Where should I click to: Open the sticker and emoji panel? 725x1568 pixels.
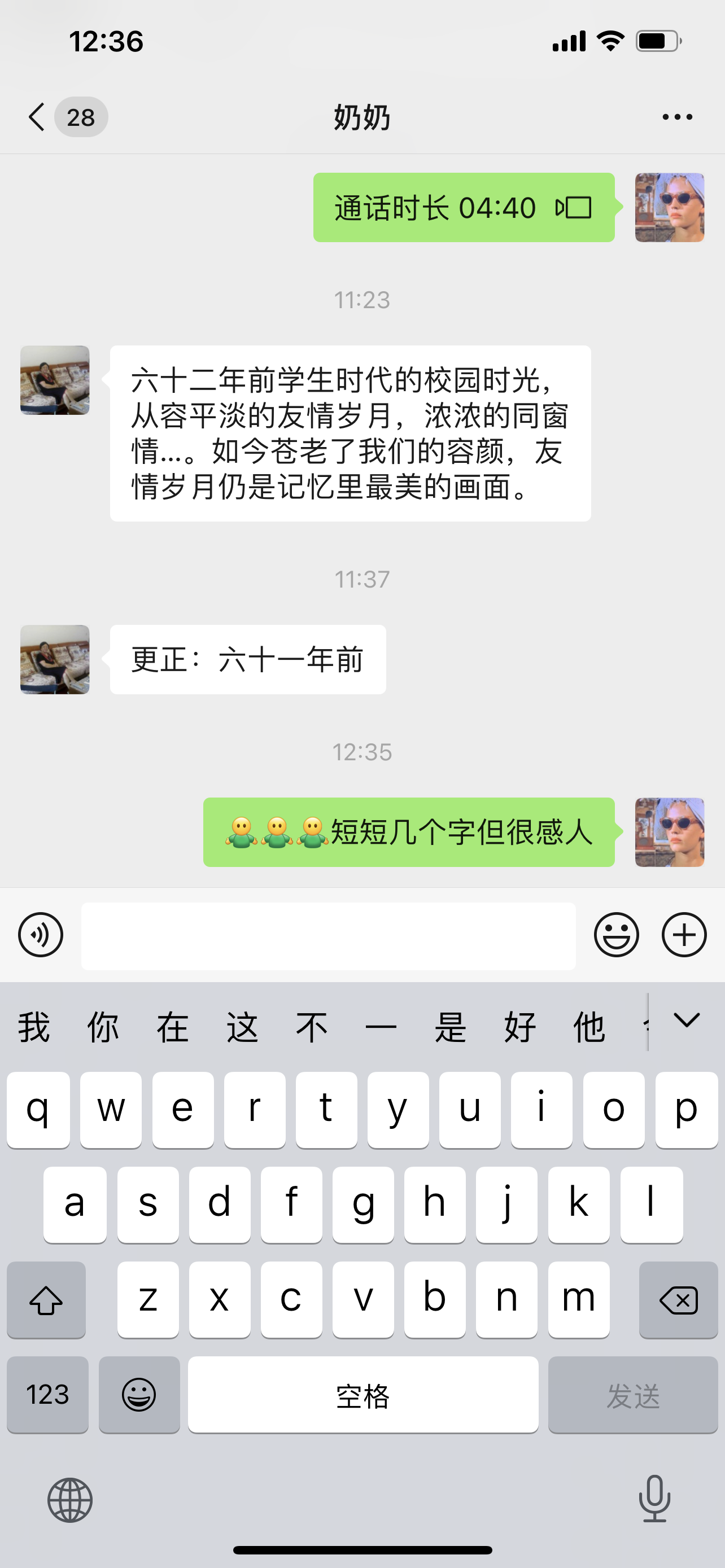616,934
